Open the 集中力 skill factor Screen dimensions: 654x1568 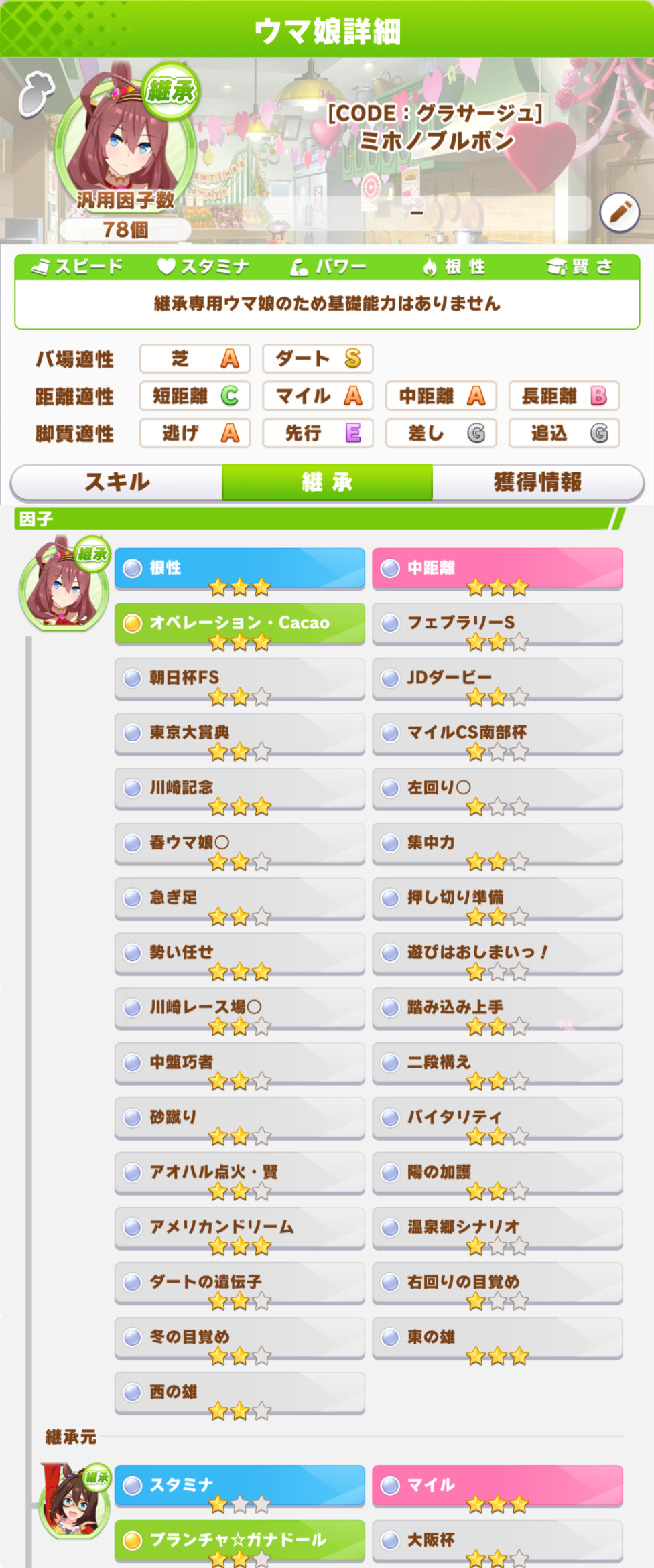pyautogui.click(x=497, y=843)
